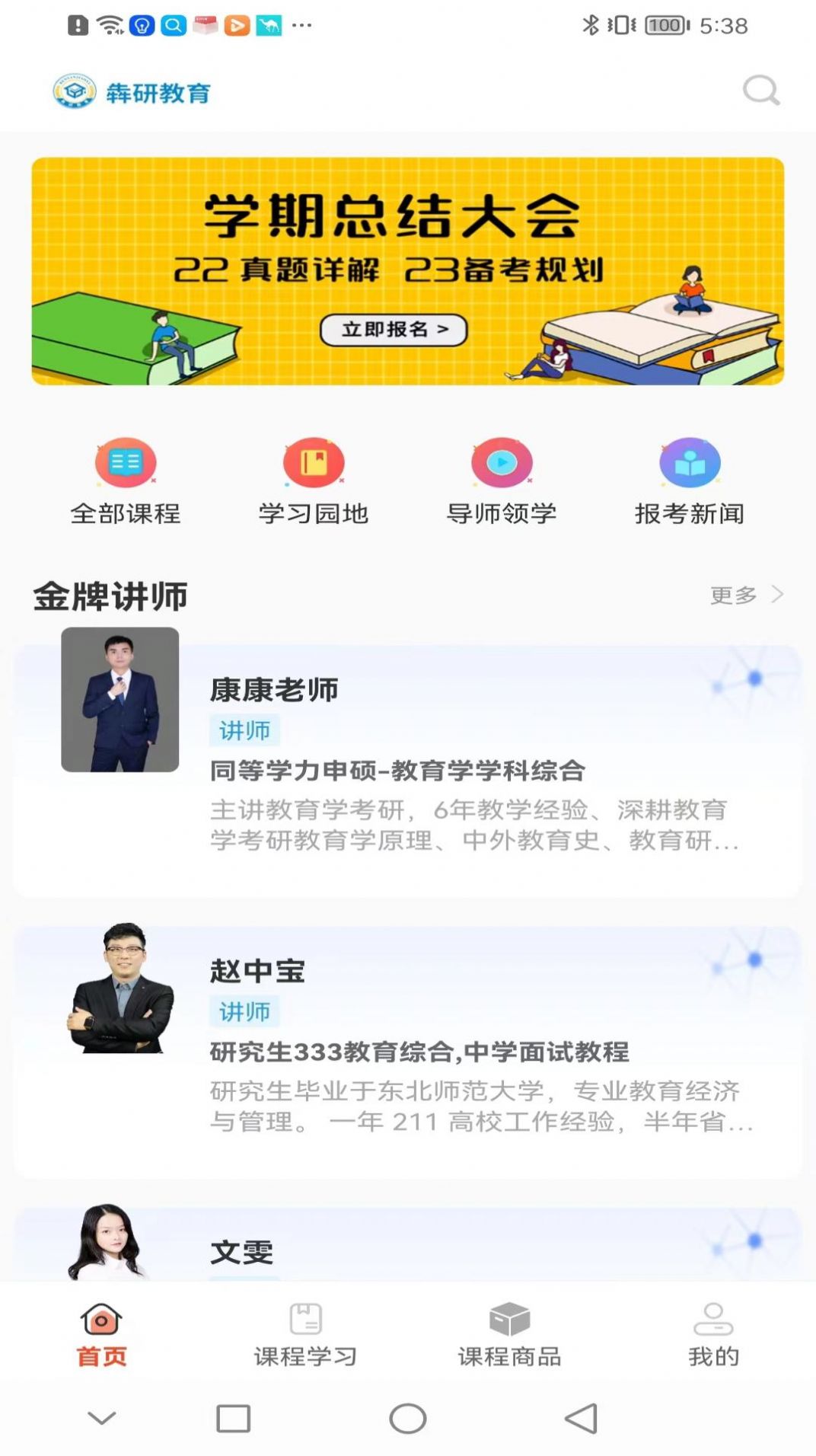Screen dimensions: 816x1456
Task: Open the 学期总结大会 banner
Action: tap(407, 271)
